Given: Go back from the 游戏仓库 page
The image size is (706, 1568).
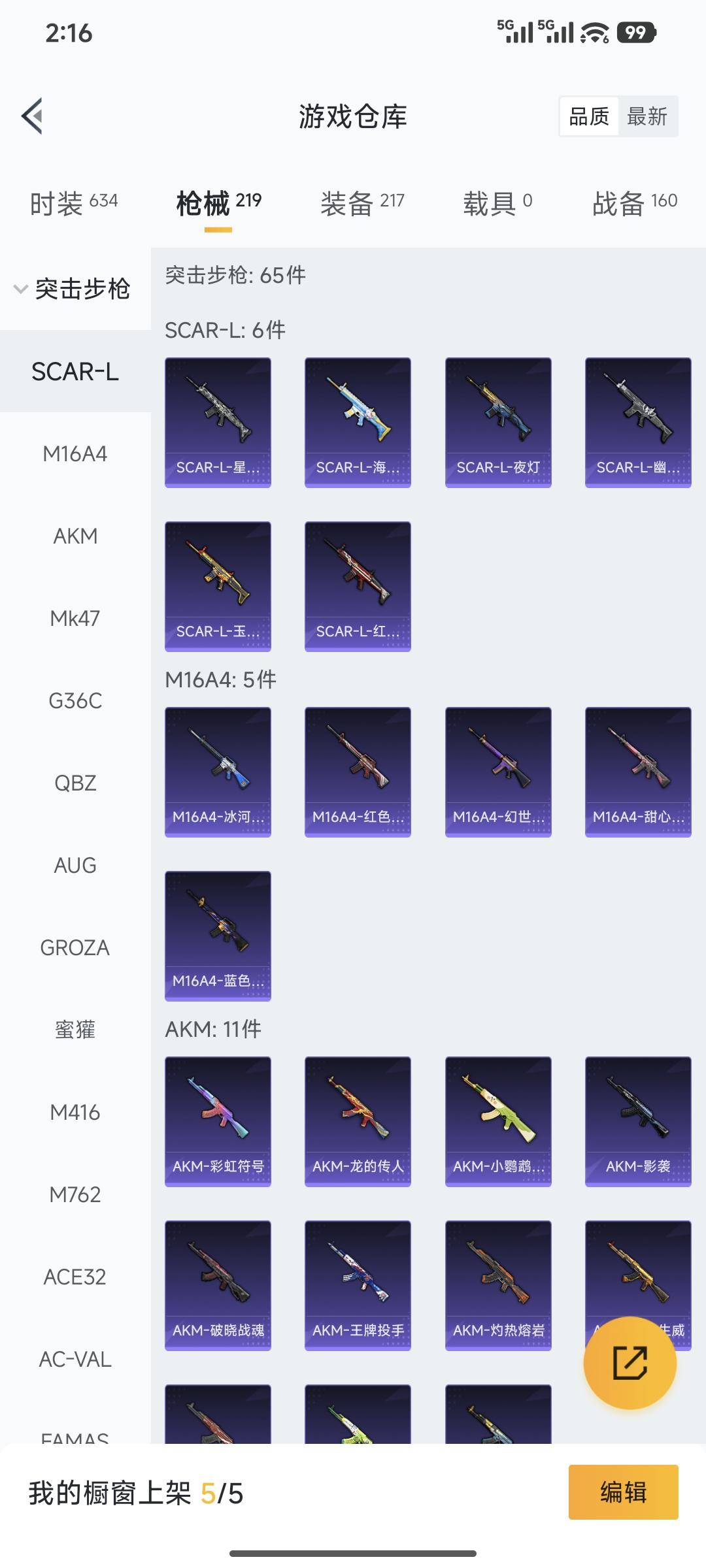Looking at the screenshot, I should click(x=33, y=116).
